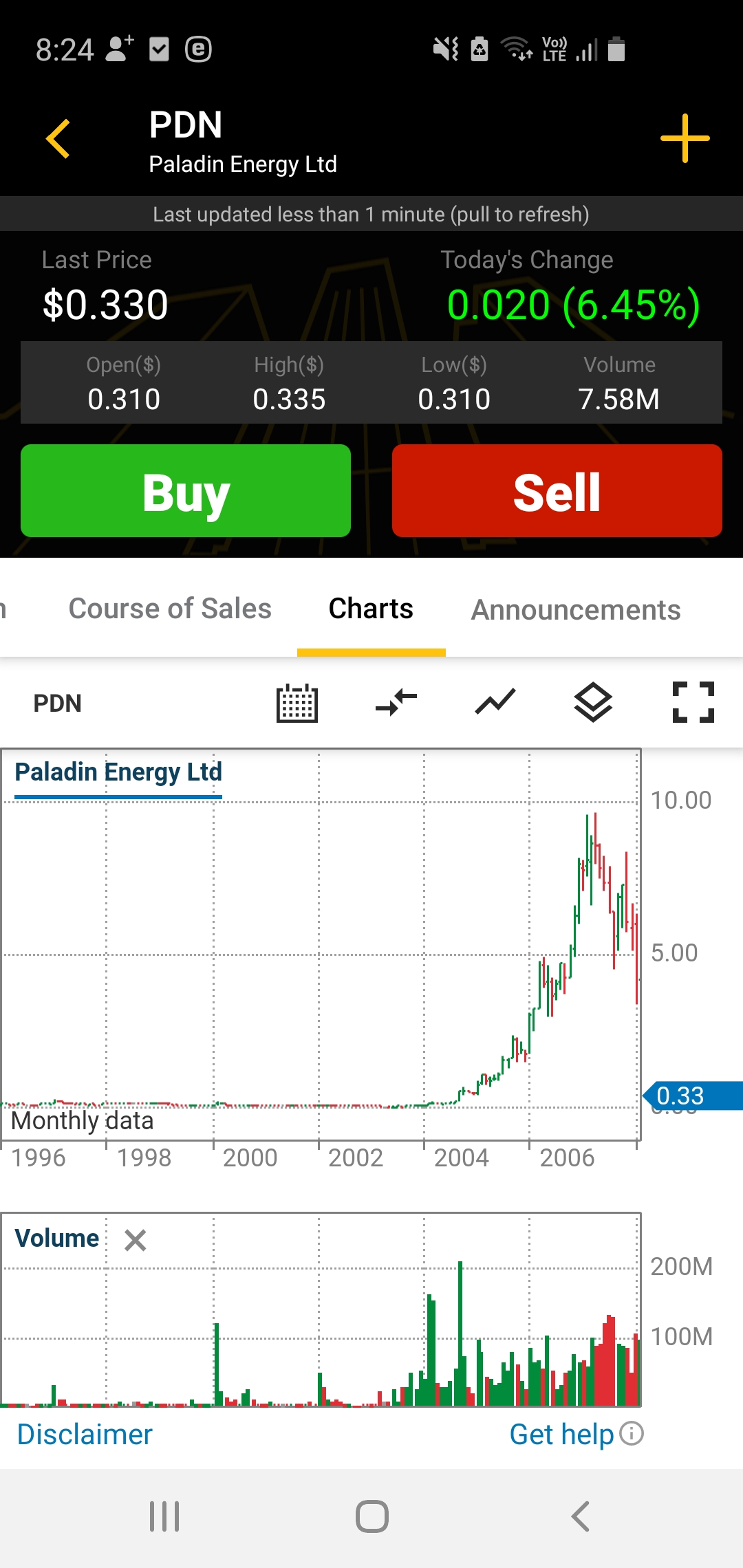Change the chart line style
The image size is (743, 1568).
click(x=495, y=701)
